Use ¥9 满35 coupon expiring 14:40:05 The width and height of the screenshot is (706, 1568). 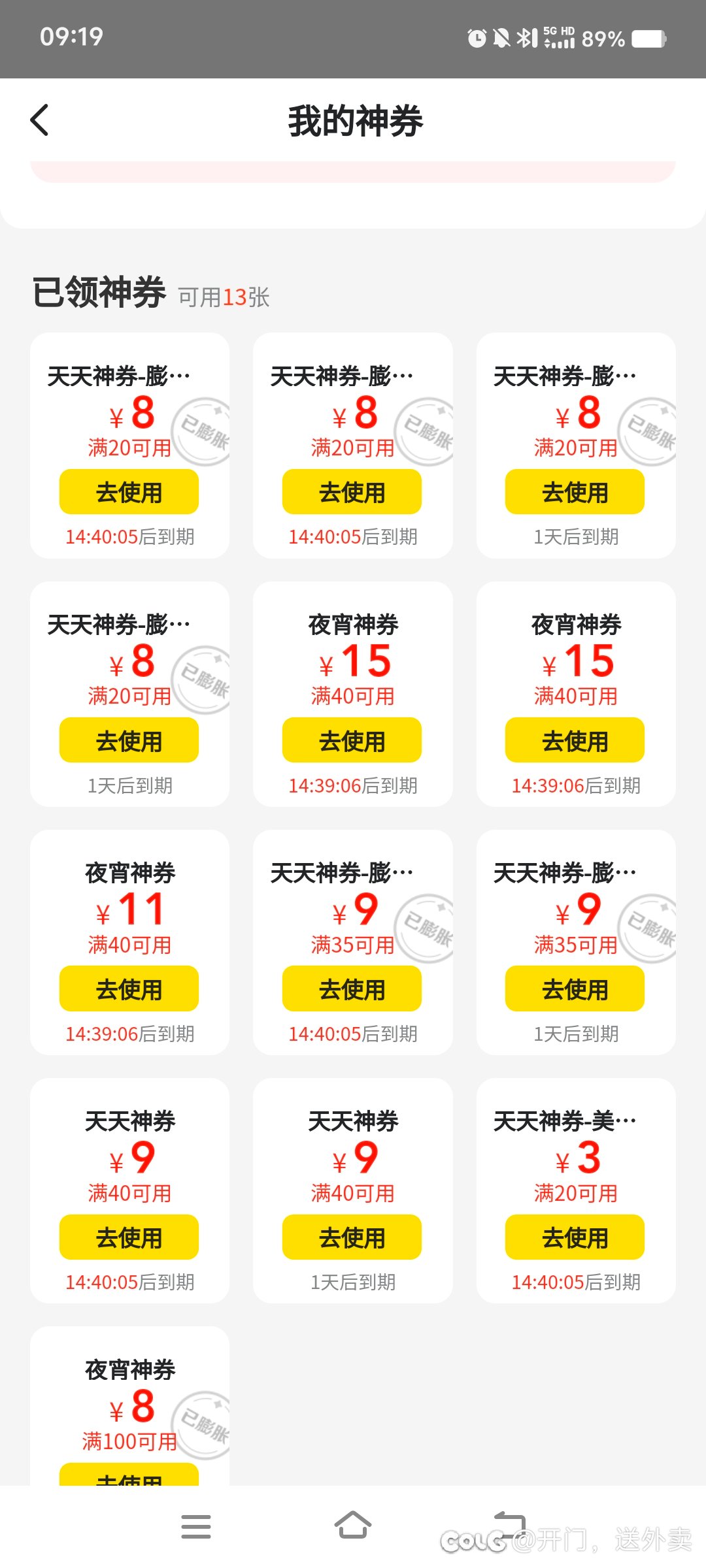point(352,988)
